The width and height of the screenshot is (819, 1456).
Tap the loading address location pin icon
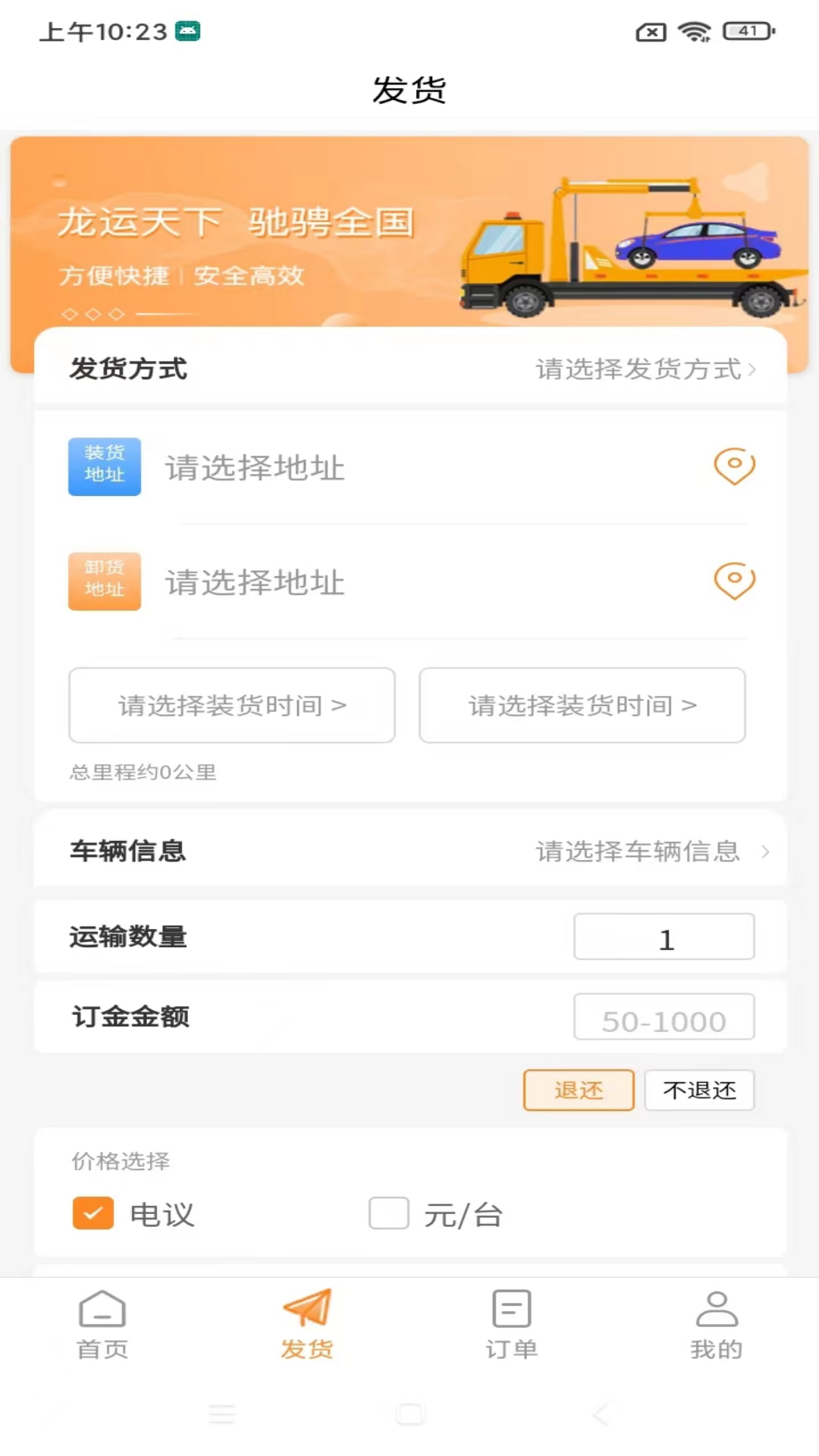click(x=733, y=467)
